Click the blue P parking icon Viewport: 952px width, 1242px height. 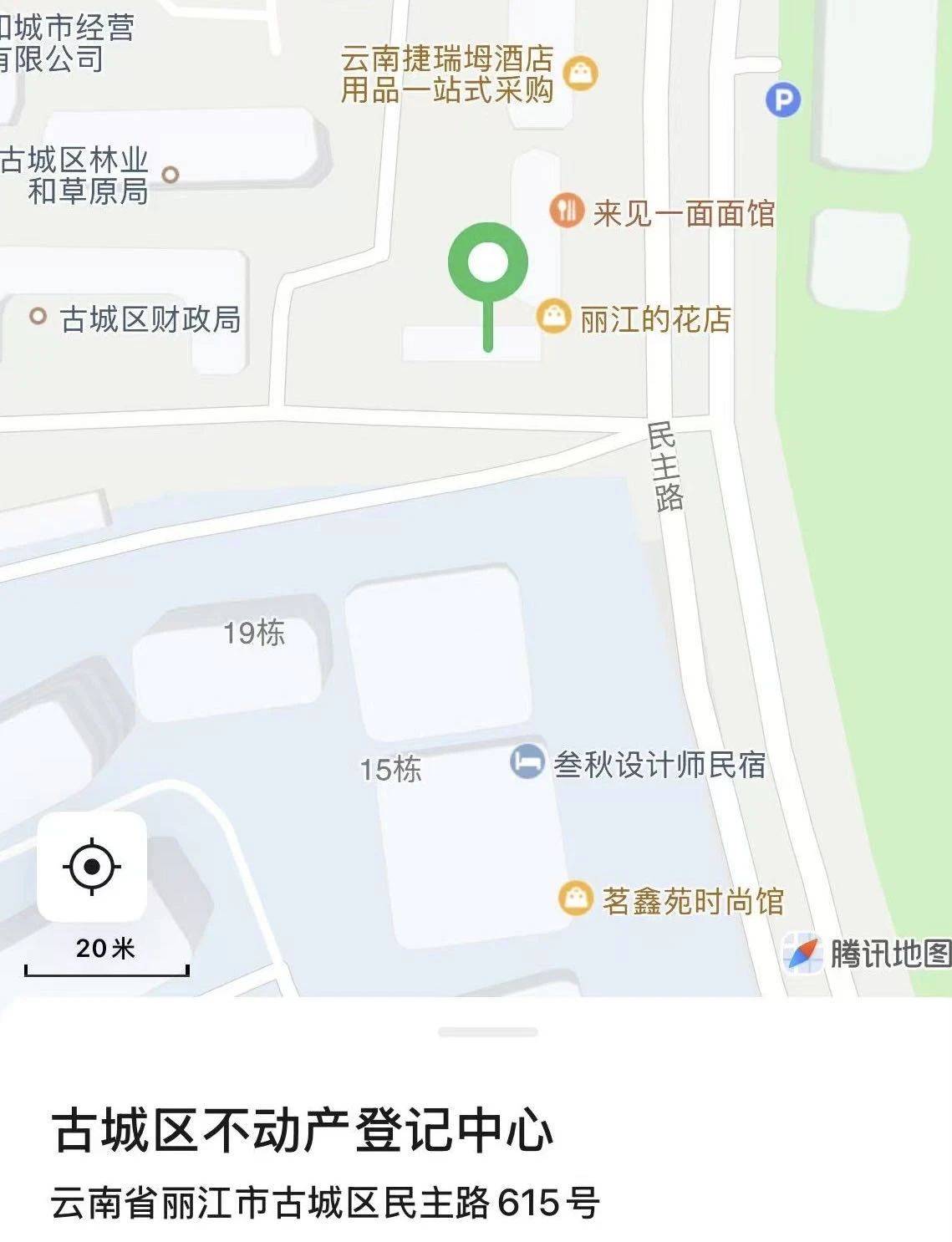[783, 100]
